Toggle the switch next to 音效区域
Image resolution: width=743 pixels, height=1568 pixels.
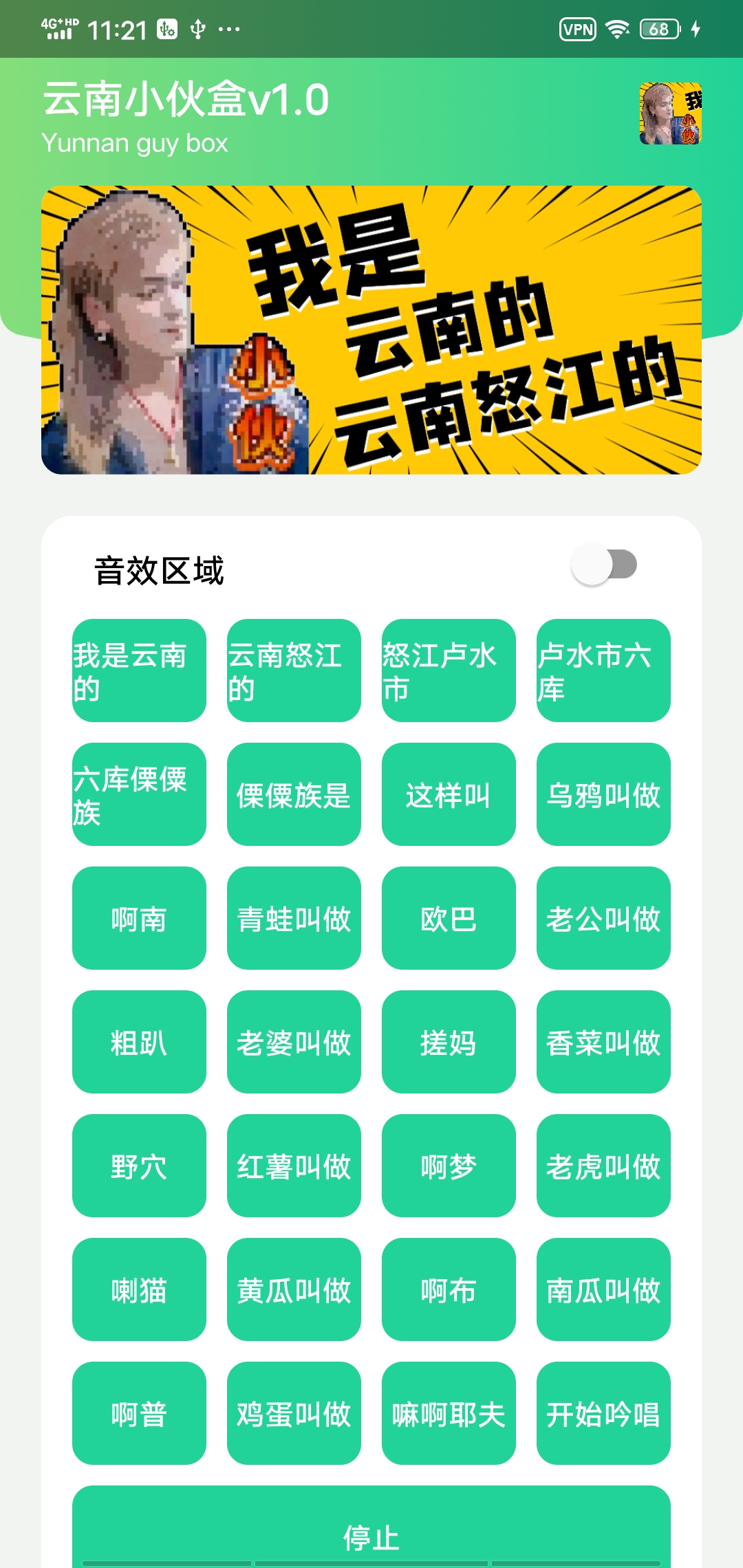pyautogui.click(x=605, y=565)
